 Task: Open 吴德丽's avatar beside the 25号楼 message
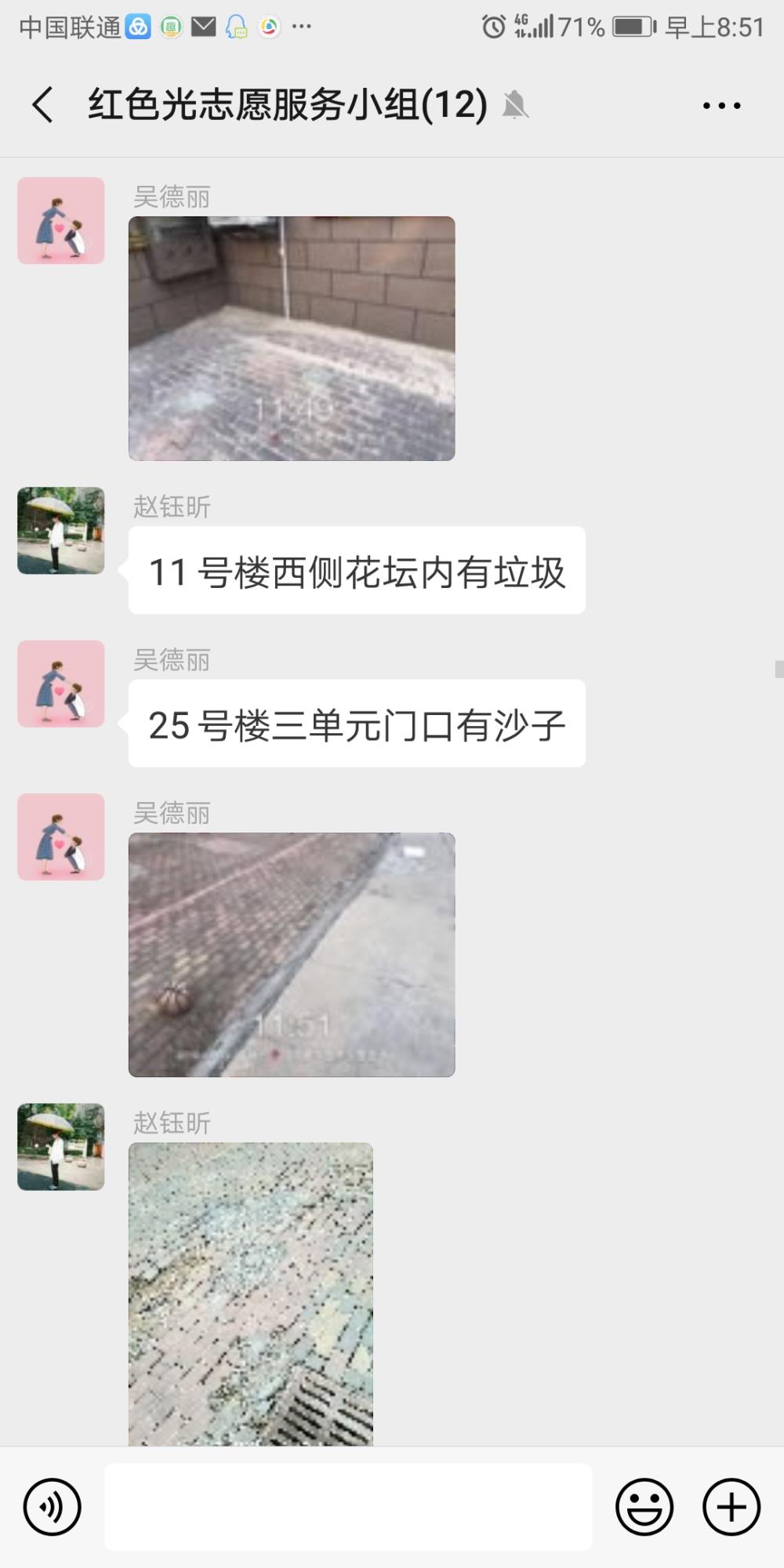61,684
